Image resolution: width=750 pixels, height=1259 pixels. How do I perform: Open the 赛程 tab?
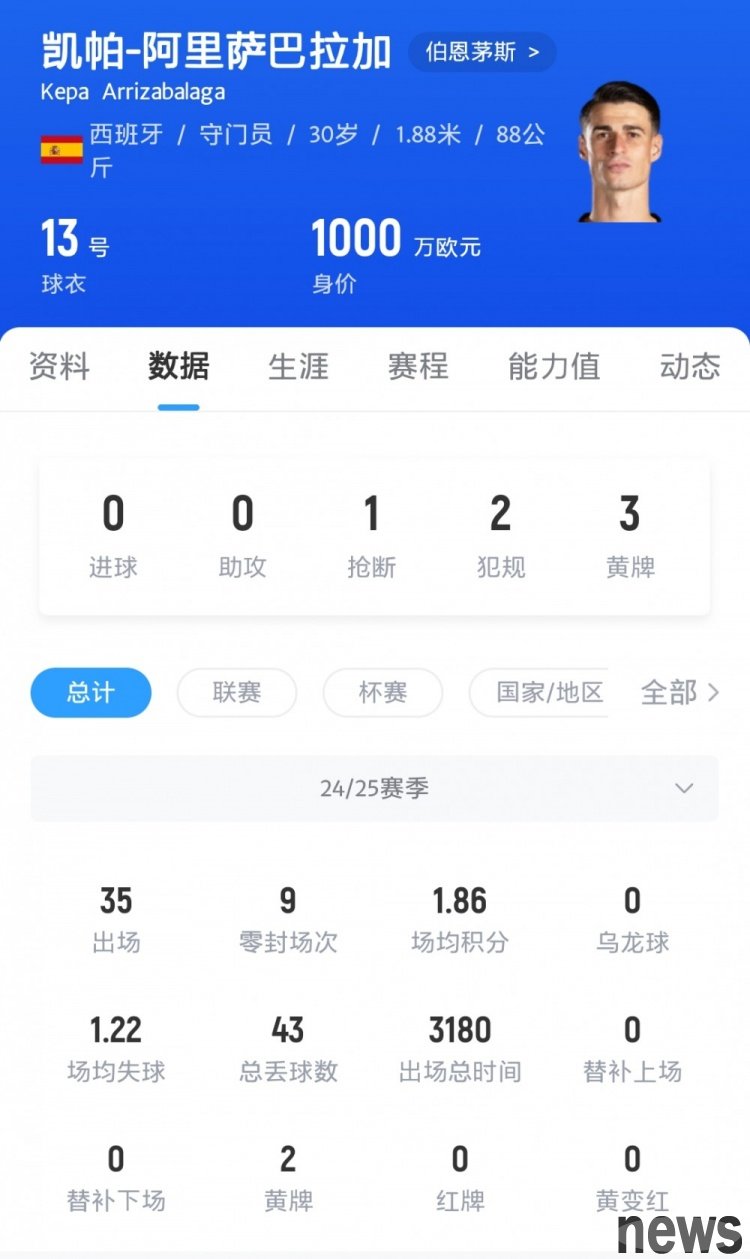click(418, 366)
